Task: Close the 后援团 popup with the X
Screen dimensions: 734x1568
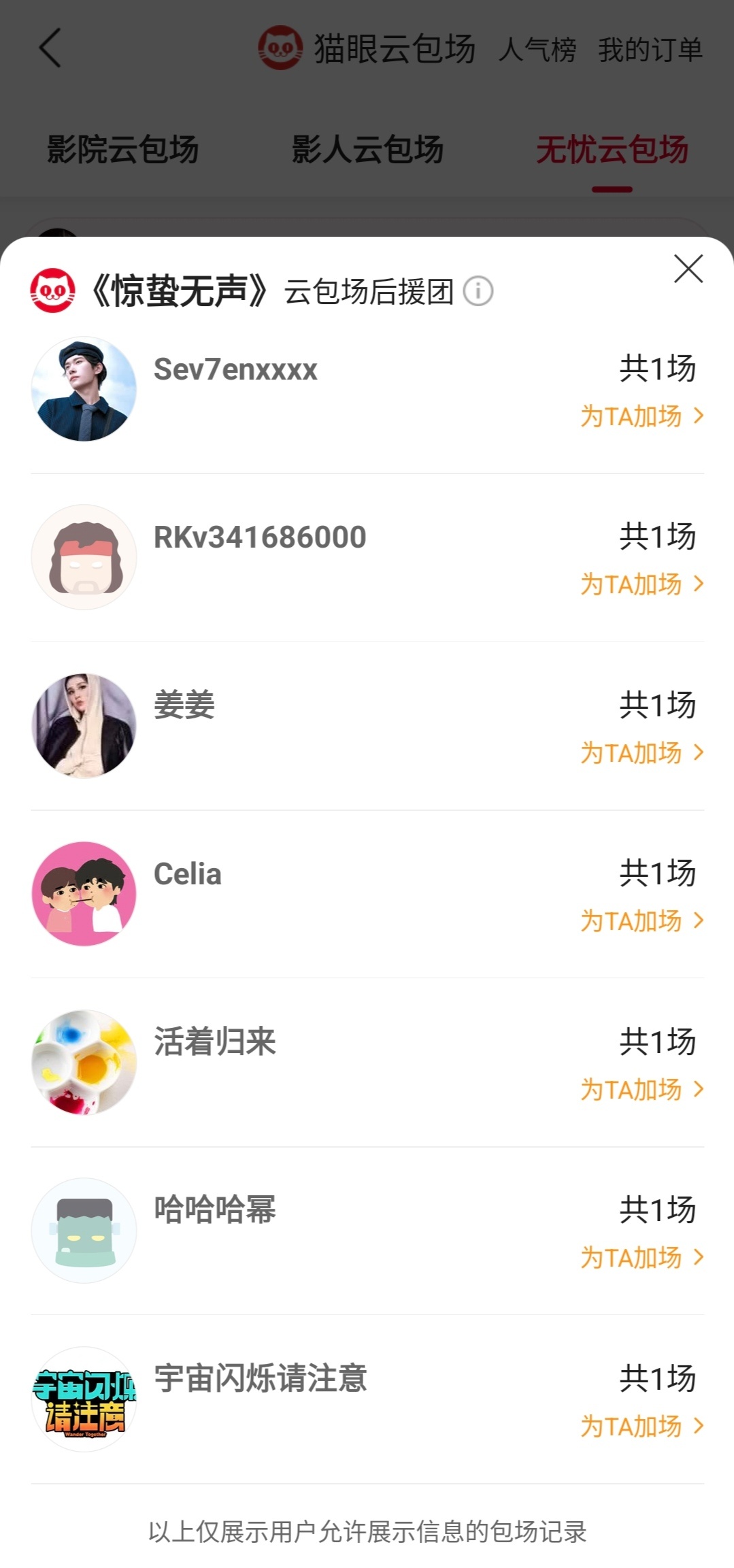Action: [689, 270]
